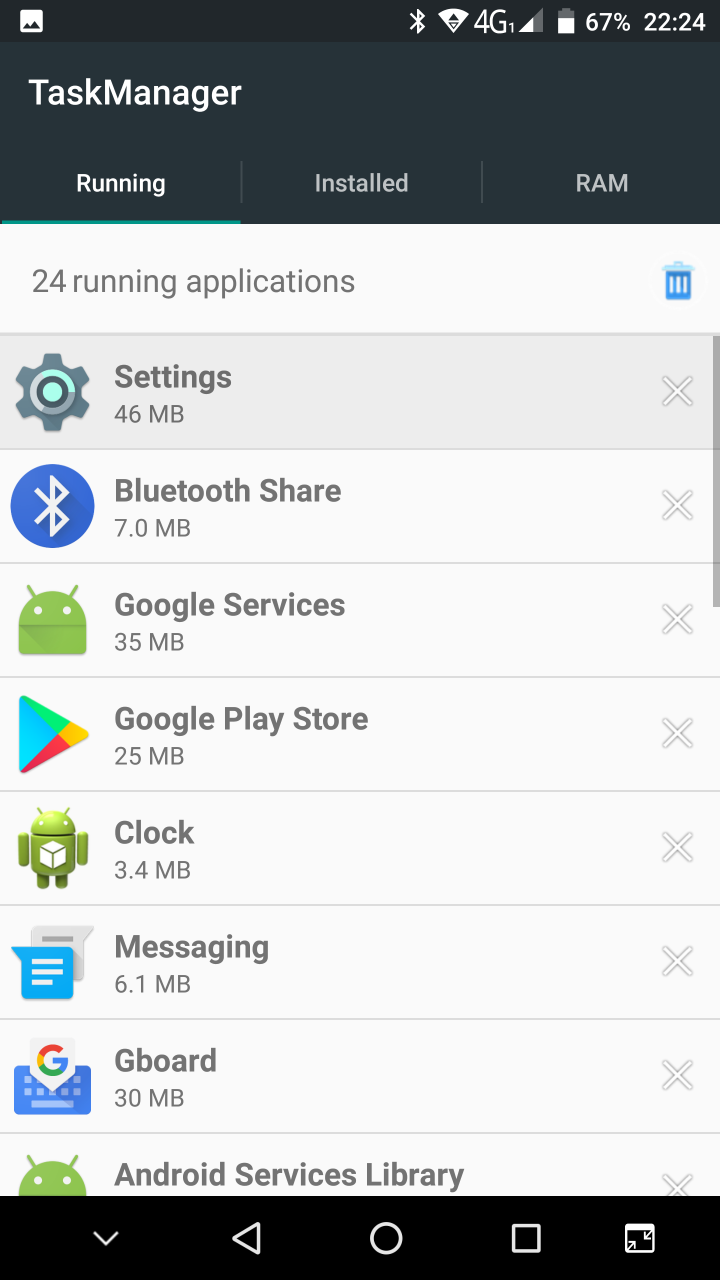This screenshot has width=720, height=1280.
Task: Go back with the system back button
Action: pyautogui.click(x=246, y=1238)
